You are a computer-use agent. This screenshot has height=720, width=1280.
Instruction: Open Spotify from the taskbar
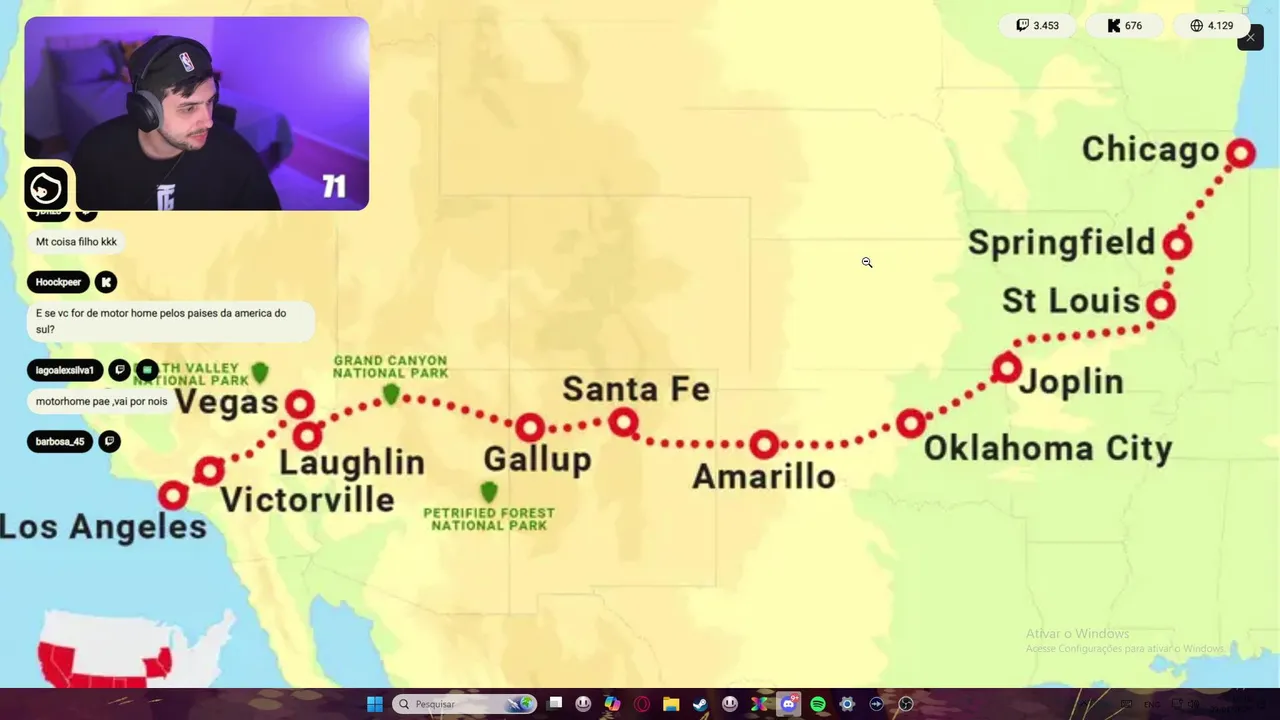818,704
